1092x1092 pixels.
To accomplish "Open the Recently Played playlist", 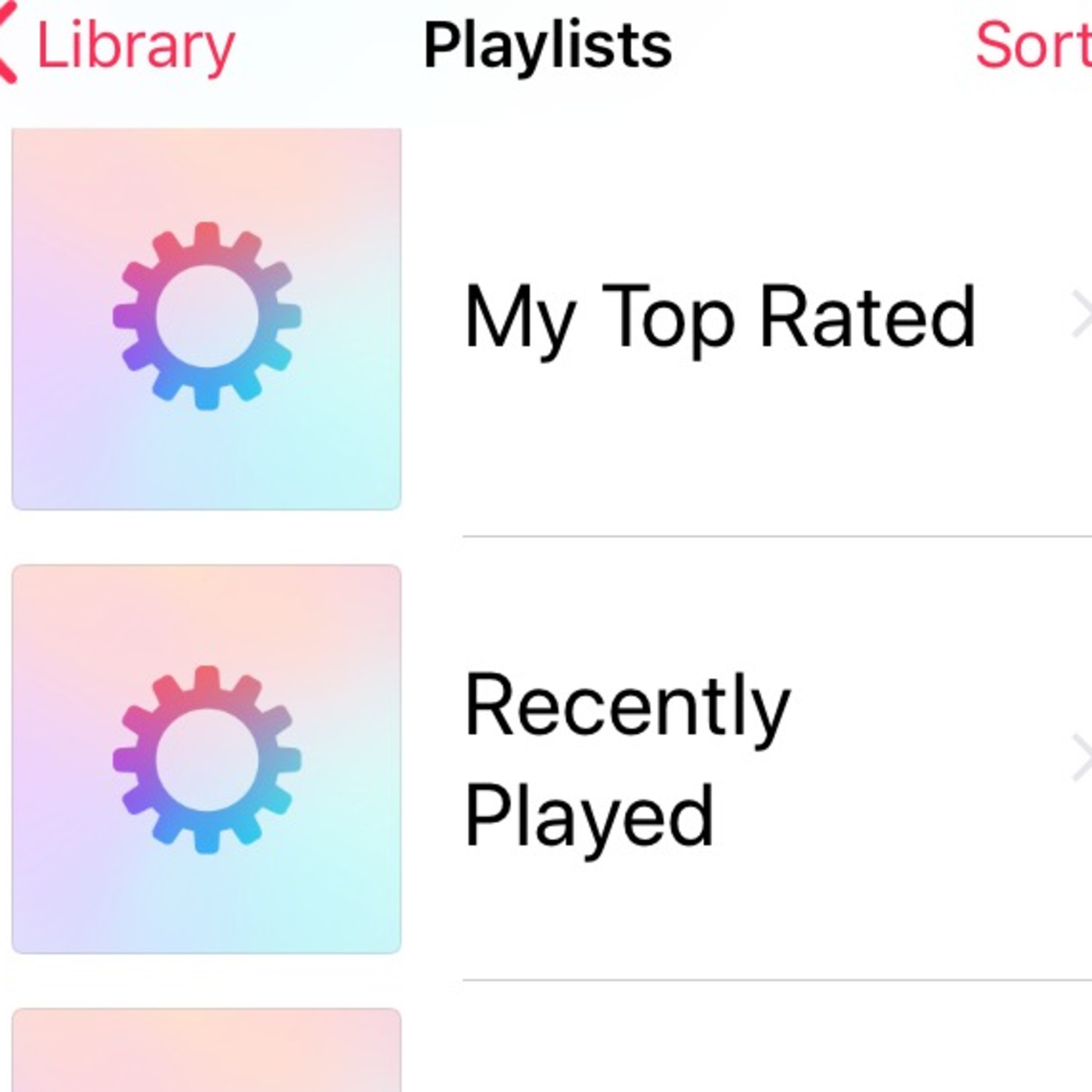I will tap(546, 760).
